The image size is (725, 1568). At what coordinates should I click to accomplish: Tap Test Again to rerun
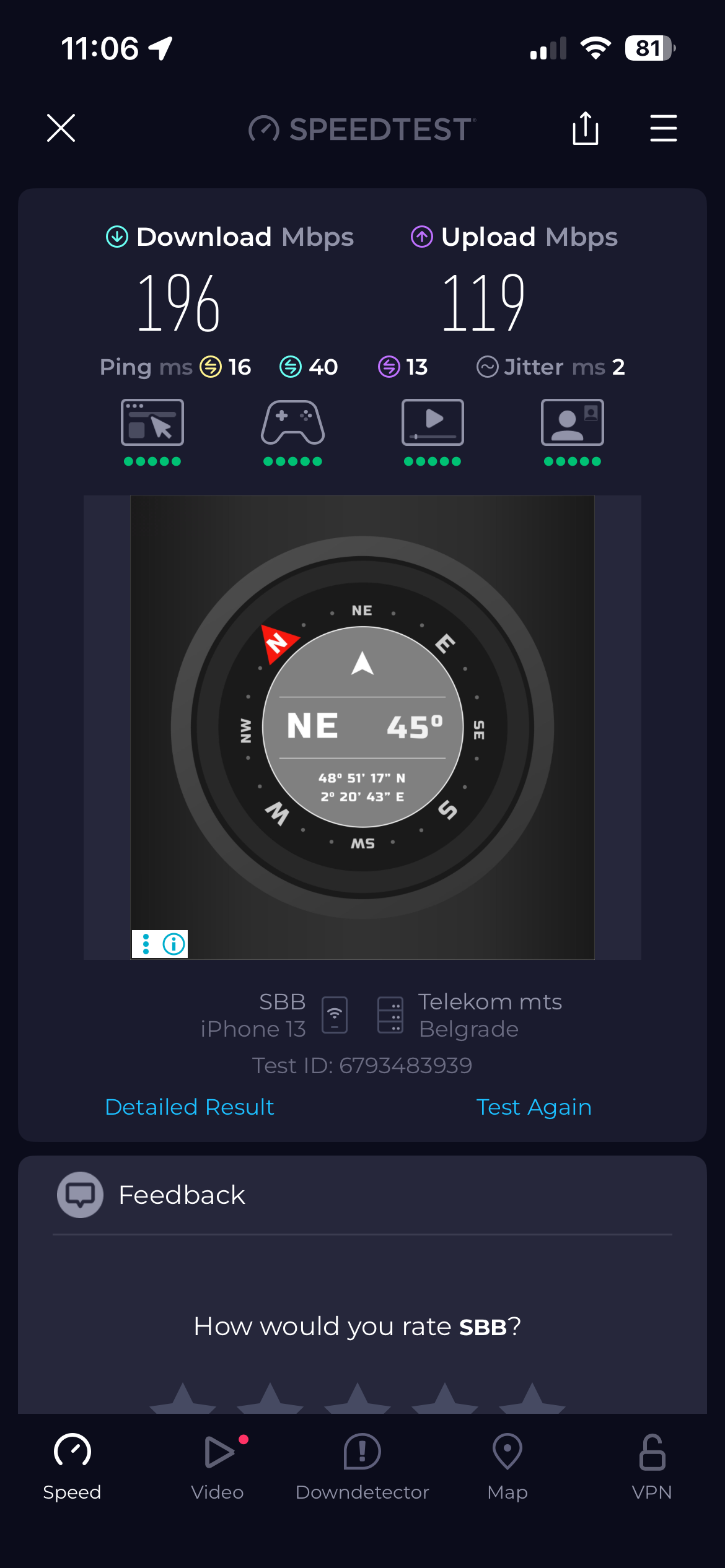tap(534, 1107)
